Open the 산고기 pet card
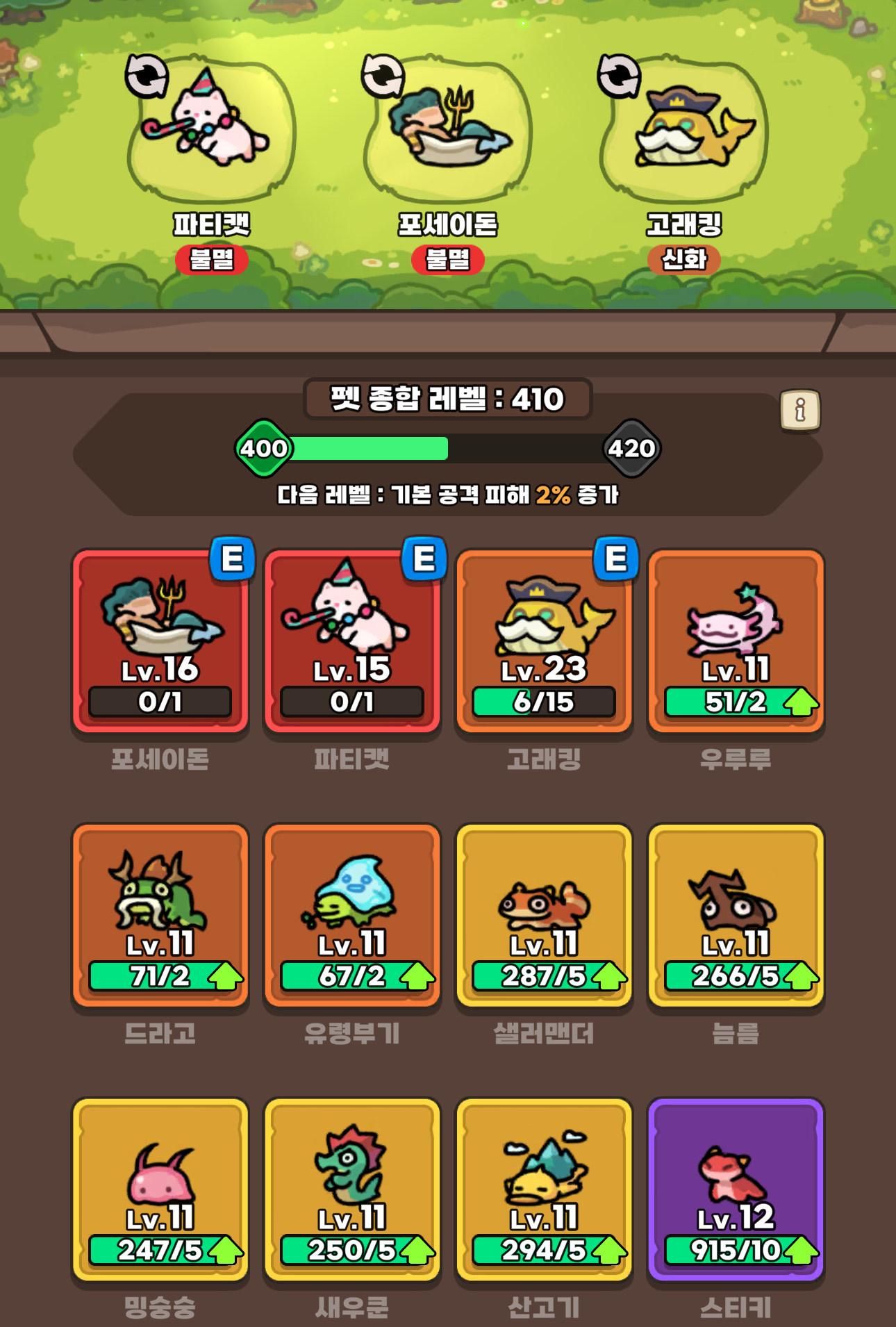 coord(544,1188)
